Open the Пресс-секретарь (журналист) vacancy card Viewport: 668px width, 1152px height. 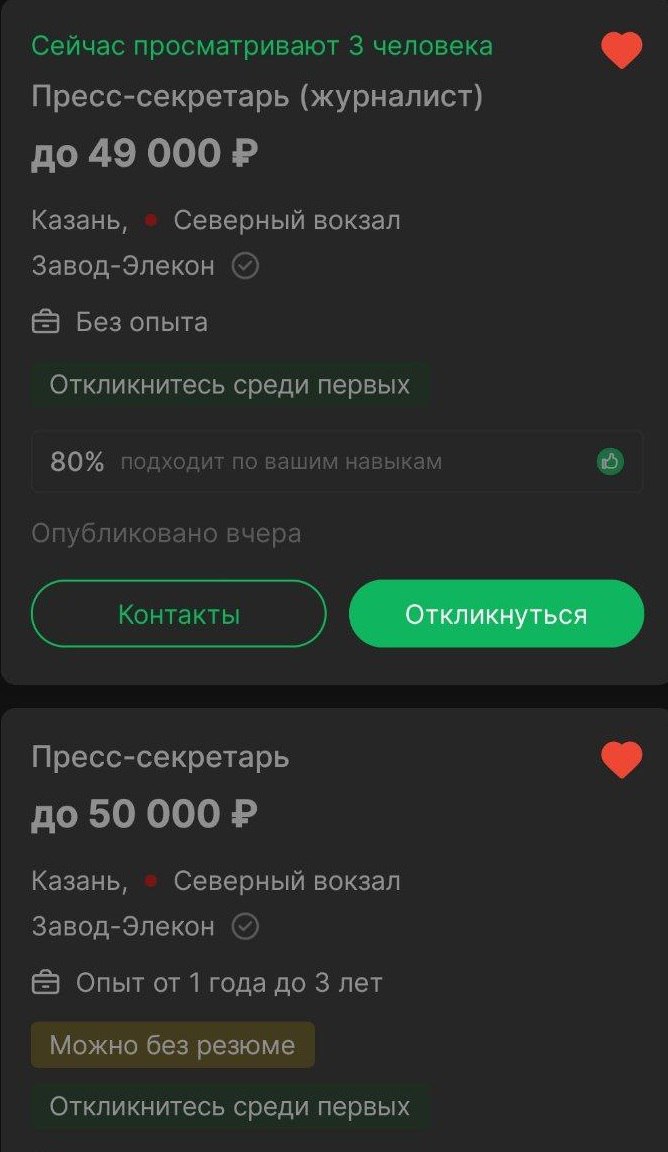tap(257, 97)
